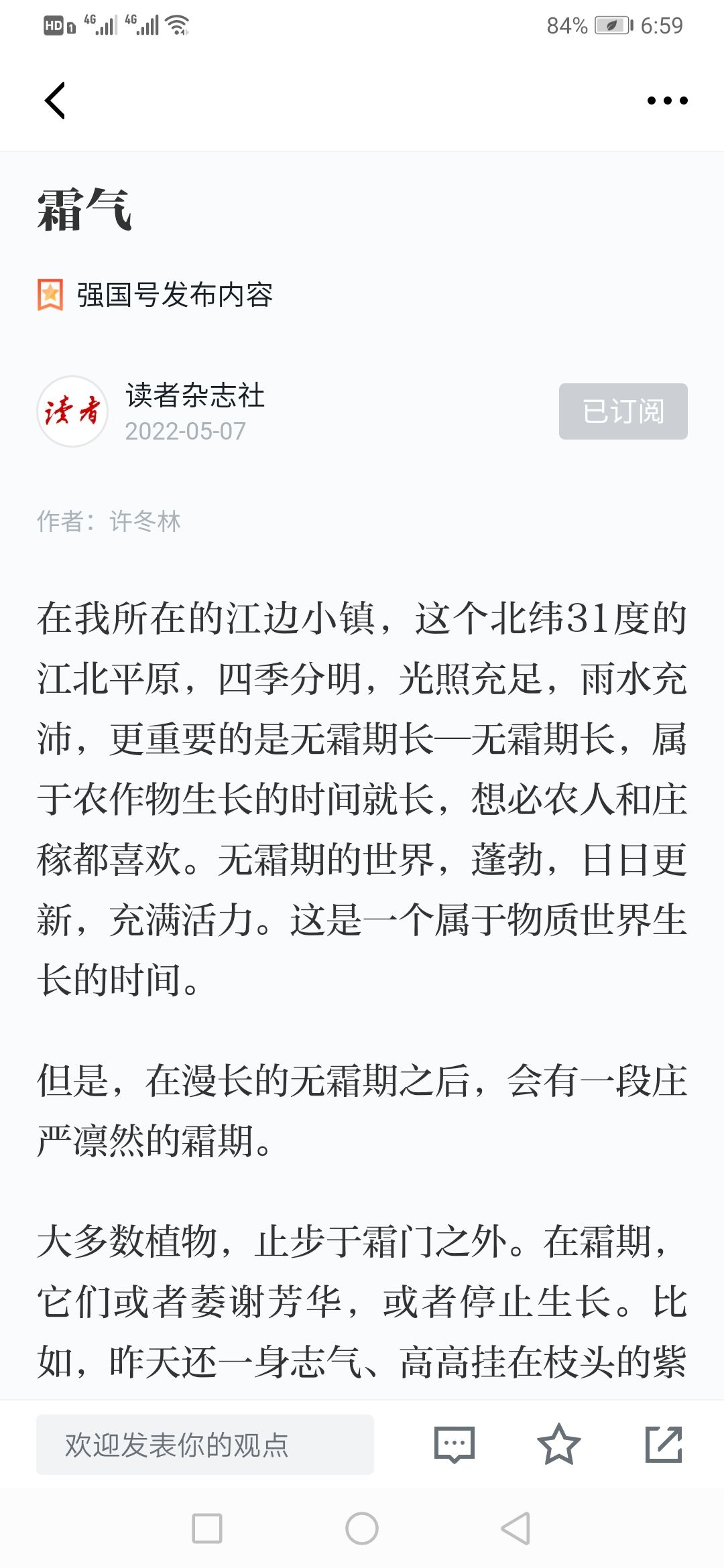Favorite this article with the star icon
The width and height of the screenshot is (724, 1568).
(x=558, y=1444)
